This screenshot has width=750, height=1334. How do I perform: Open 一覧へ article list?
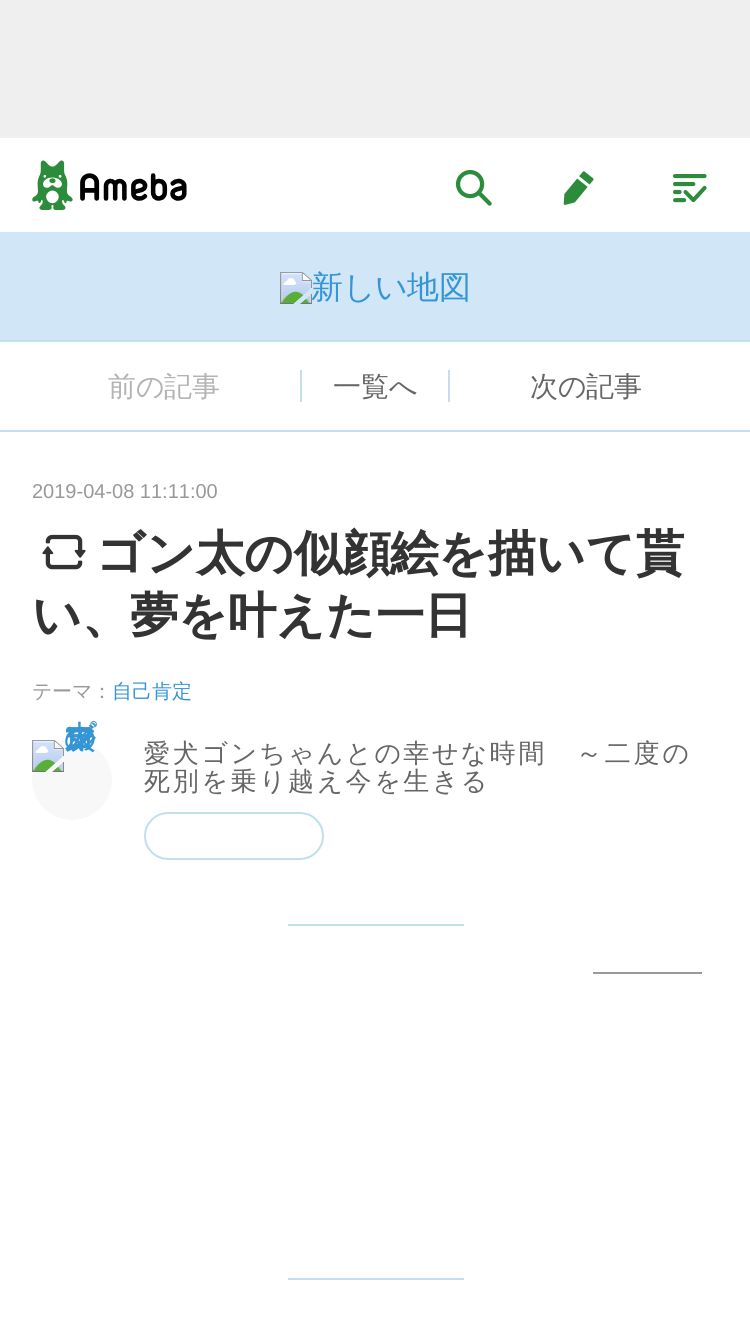click(375, 387)
